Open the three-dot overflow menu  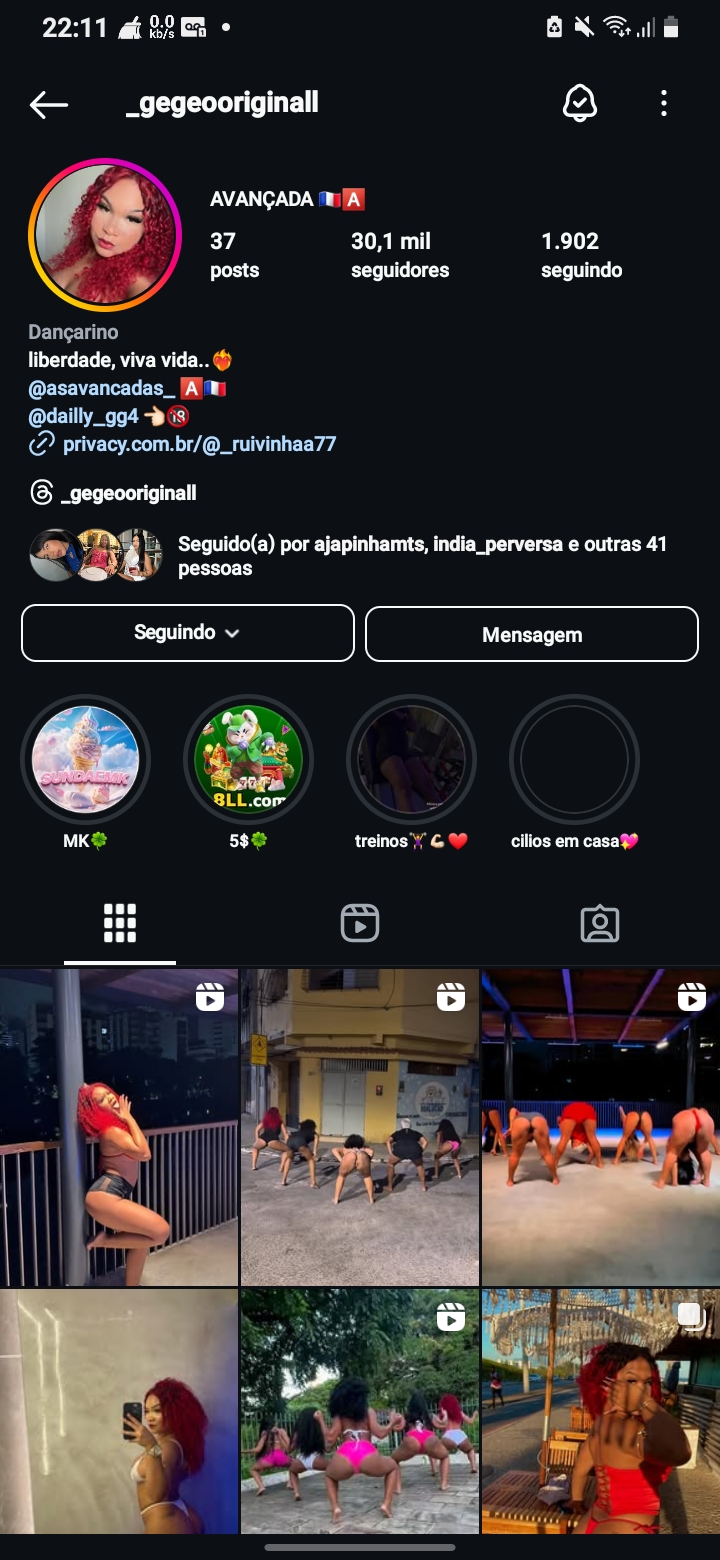(664, 103)
